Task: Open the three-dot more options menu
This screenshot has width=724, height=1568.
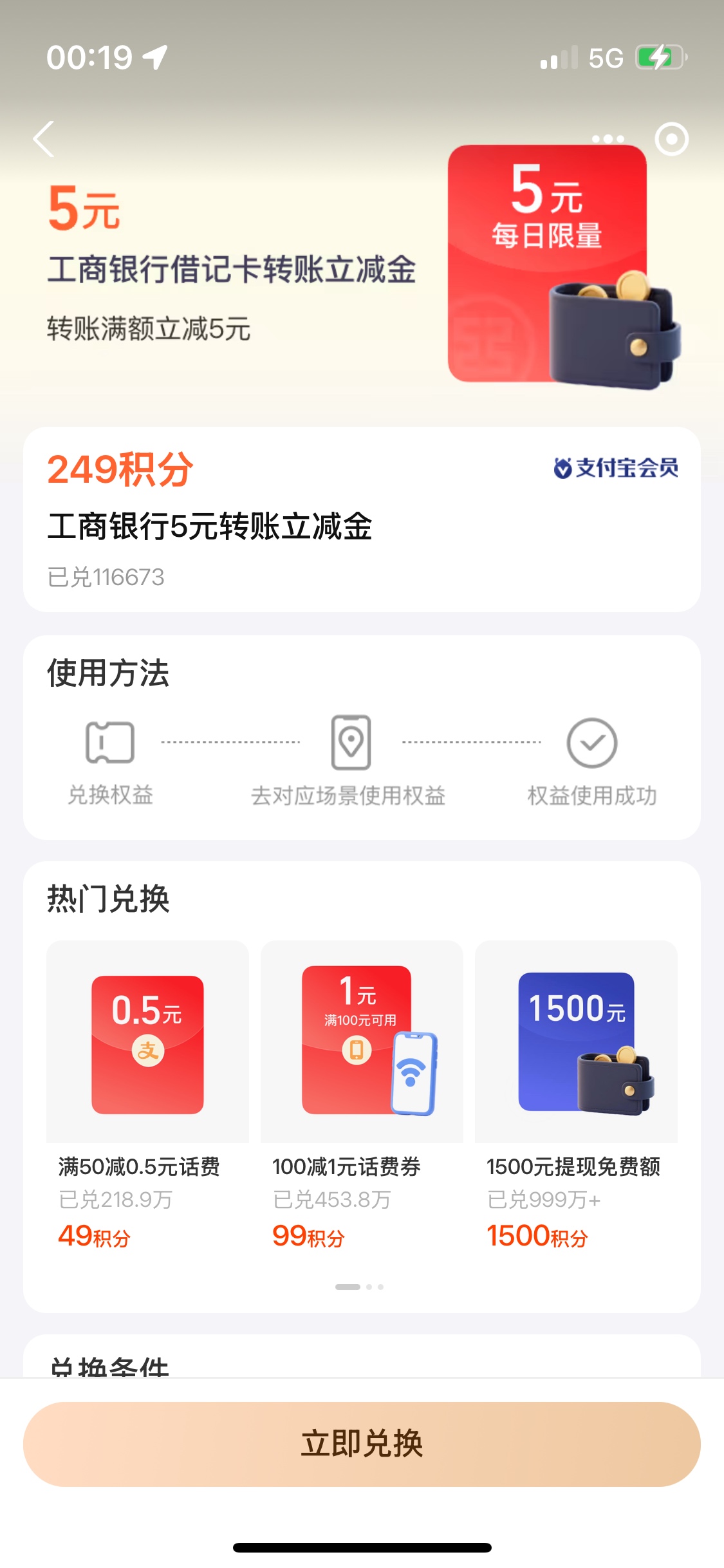Action: tap(608, 139)
